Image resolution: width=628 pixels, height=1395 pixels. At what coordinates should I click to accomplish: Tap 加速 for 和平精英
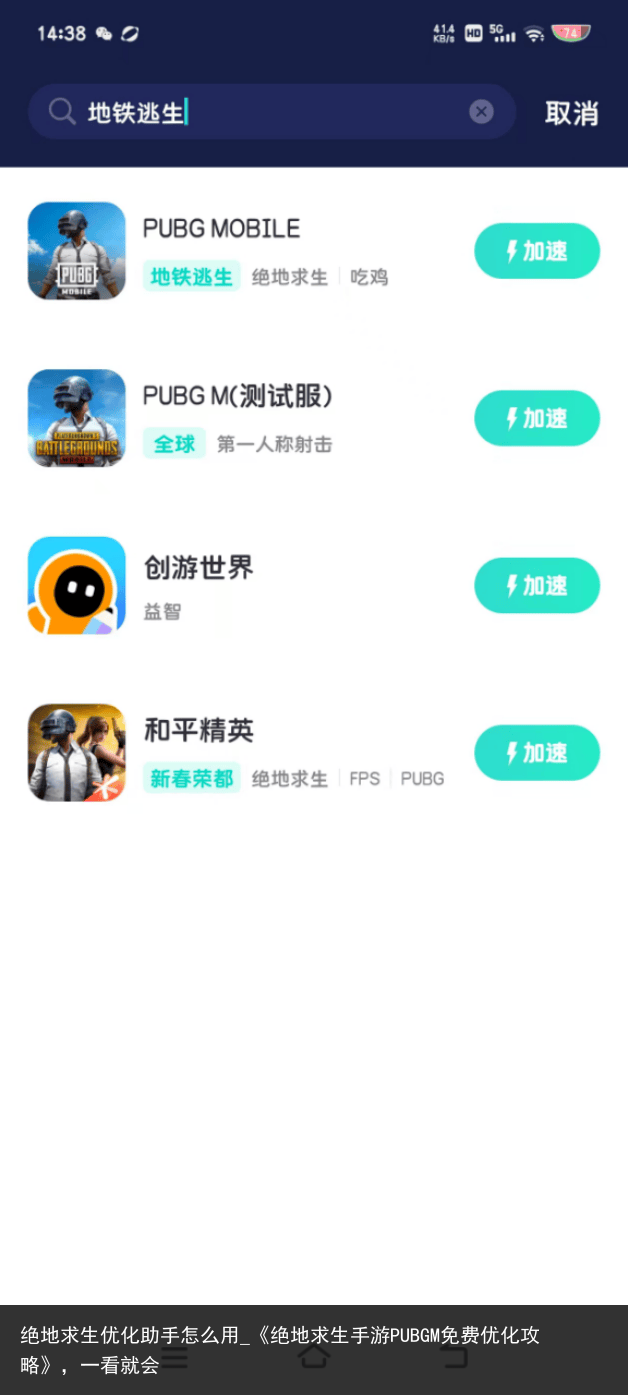(x=536, y=752)
